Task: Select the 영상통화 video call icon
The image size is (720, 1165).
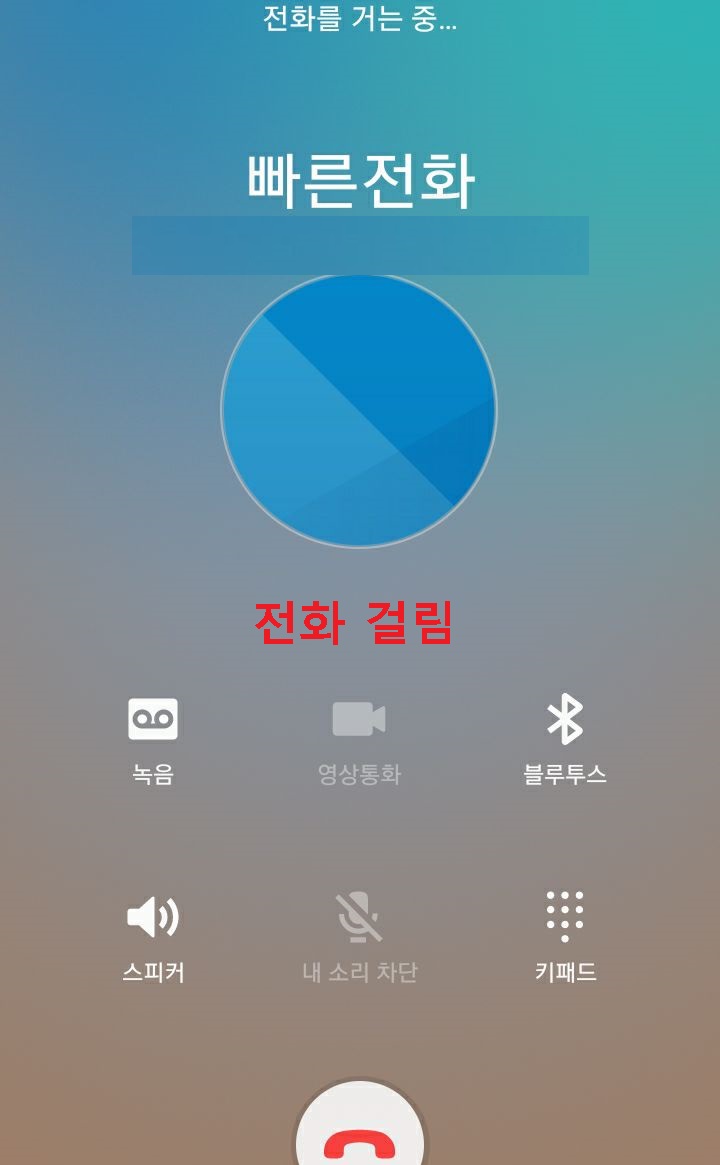Action: (x=360, y=718)
